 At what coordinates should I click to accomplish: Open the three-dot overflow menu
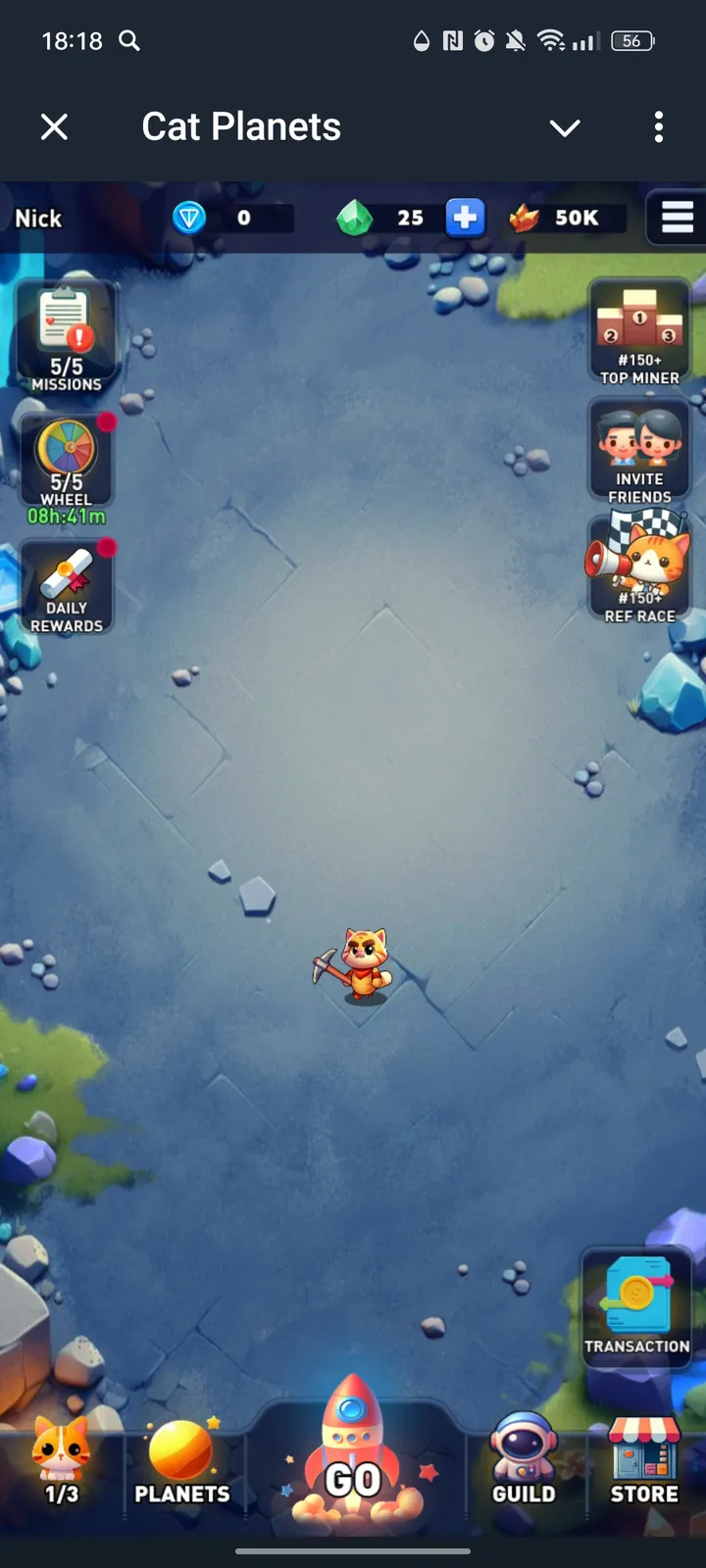point(658,126)
